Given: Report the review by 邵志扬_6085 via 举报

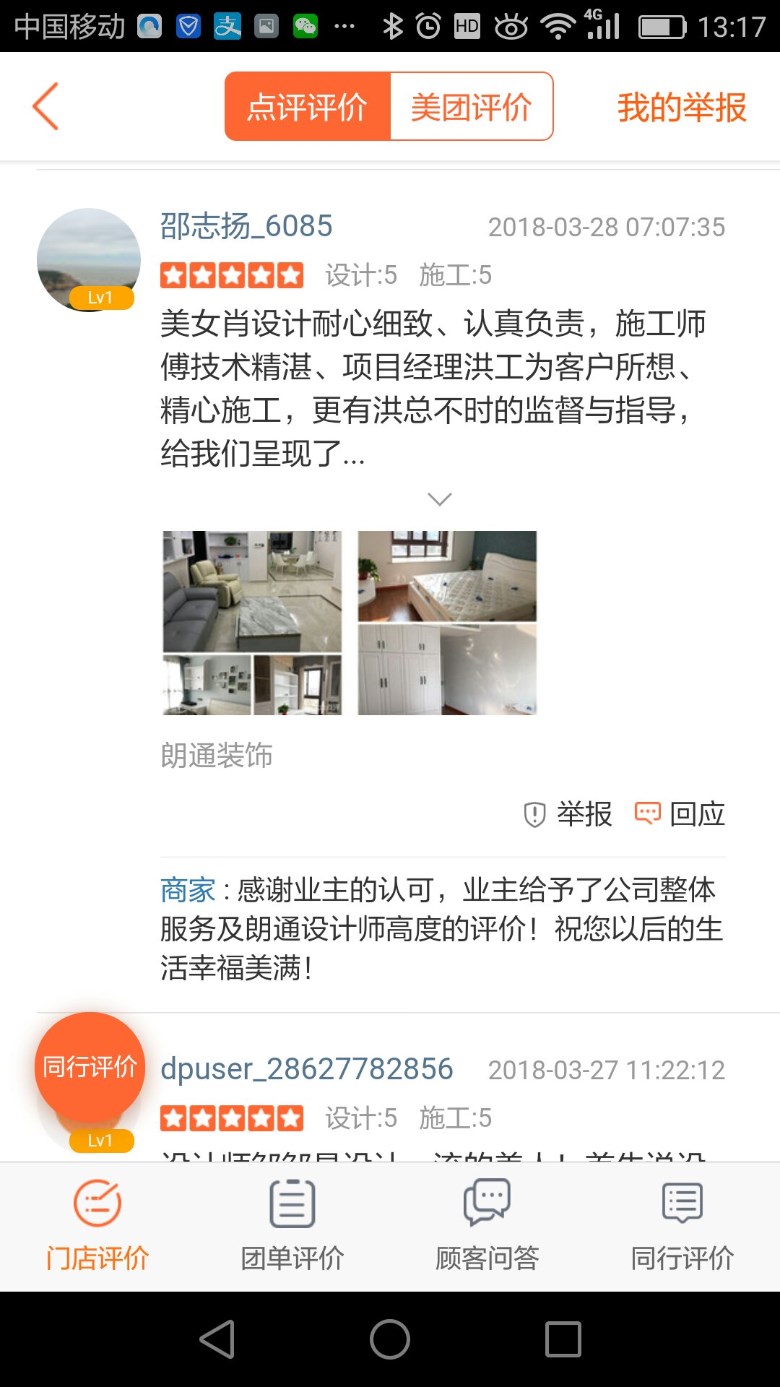Looking at the screenshot, I should click(x=568, y=814).
